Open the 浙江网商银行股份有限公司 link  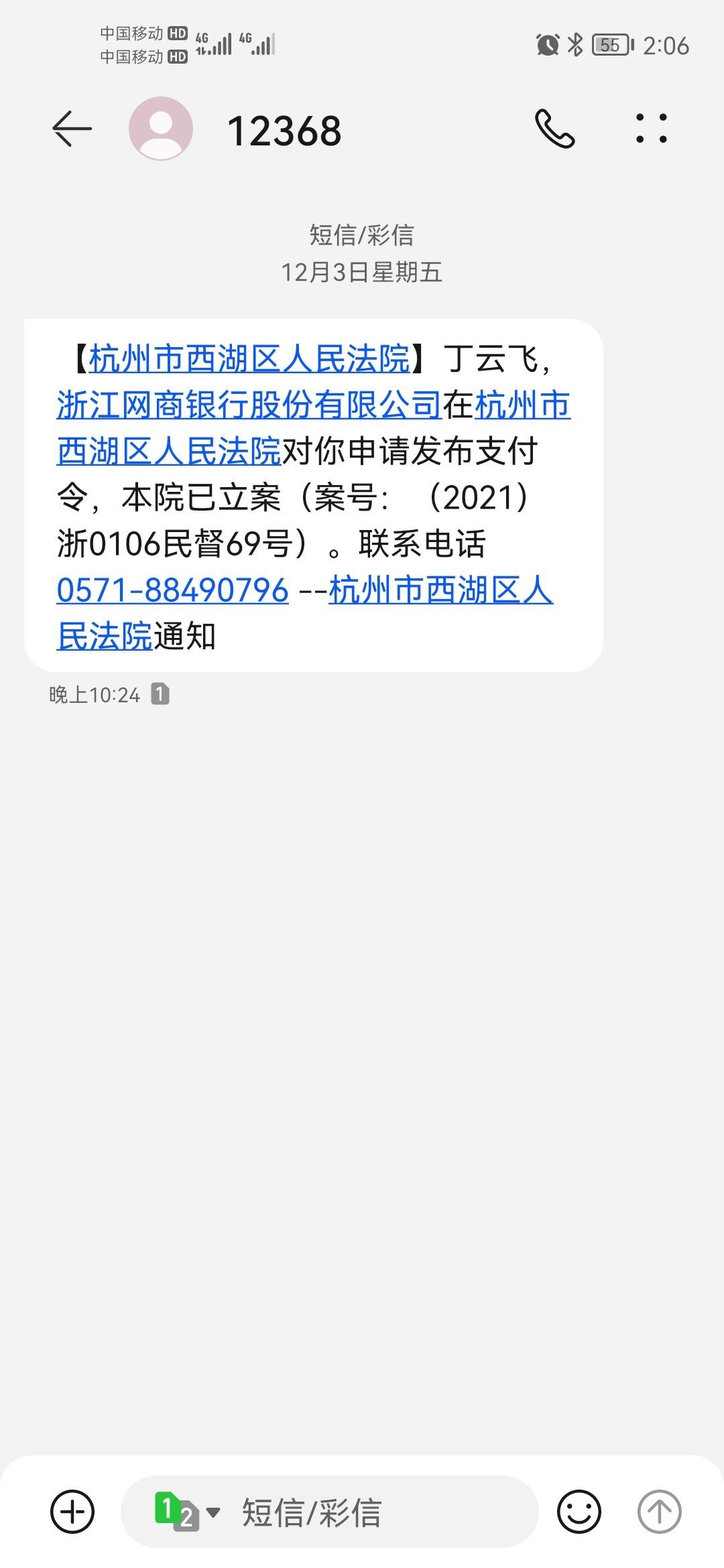pos(249,405)
